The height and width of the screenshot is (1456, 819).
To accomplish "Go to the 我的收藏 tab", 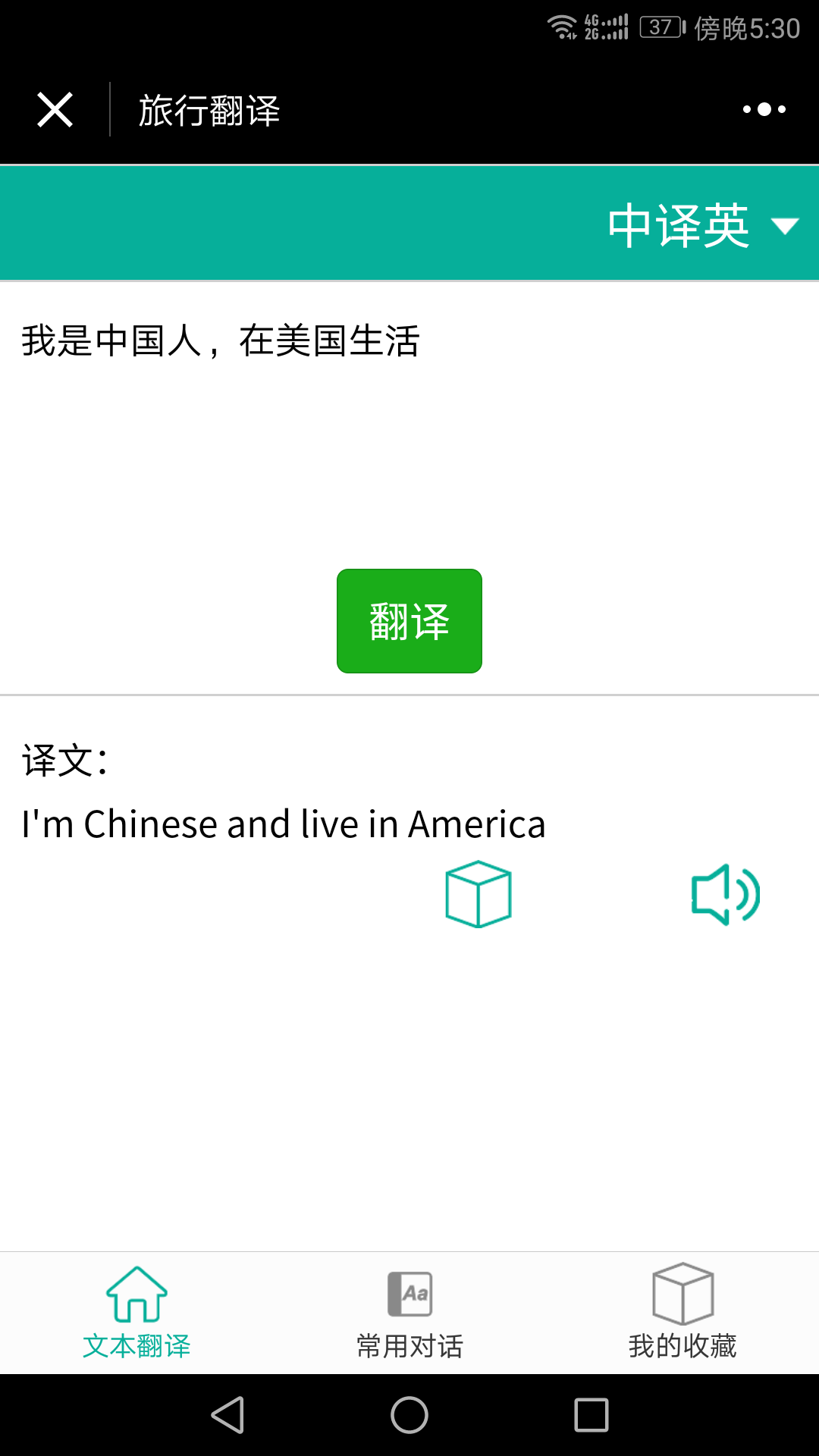I will point(682,1313).
